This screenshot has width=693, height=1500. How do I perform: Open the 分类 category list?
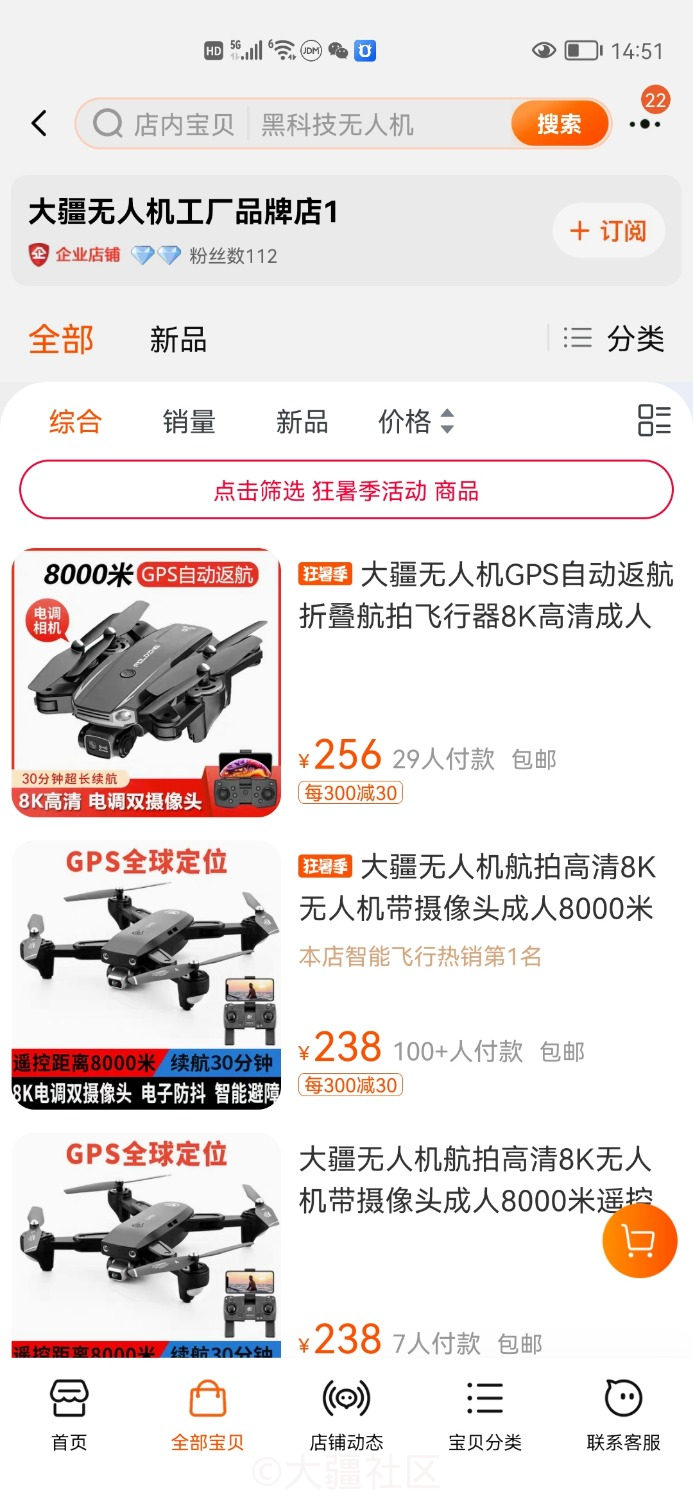[613, 339]
